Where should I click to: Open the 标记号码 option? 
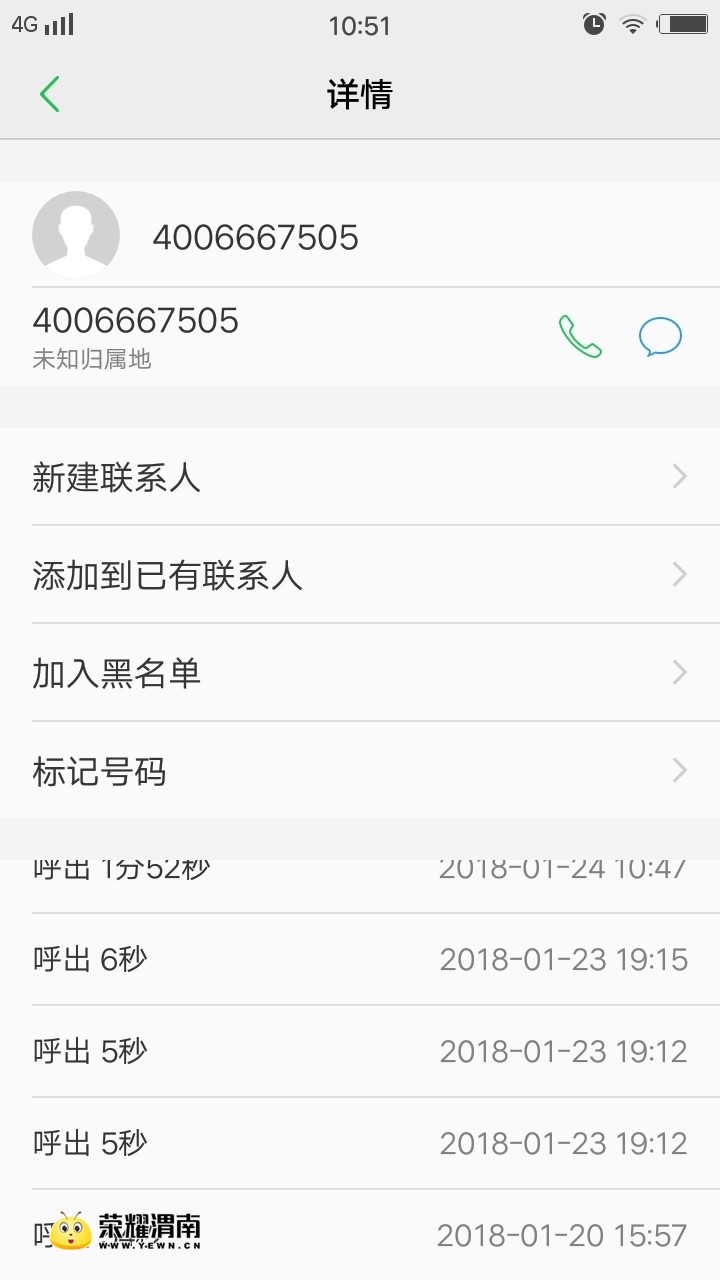click(360, 771)
